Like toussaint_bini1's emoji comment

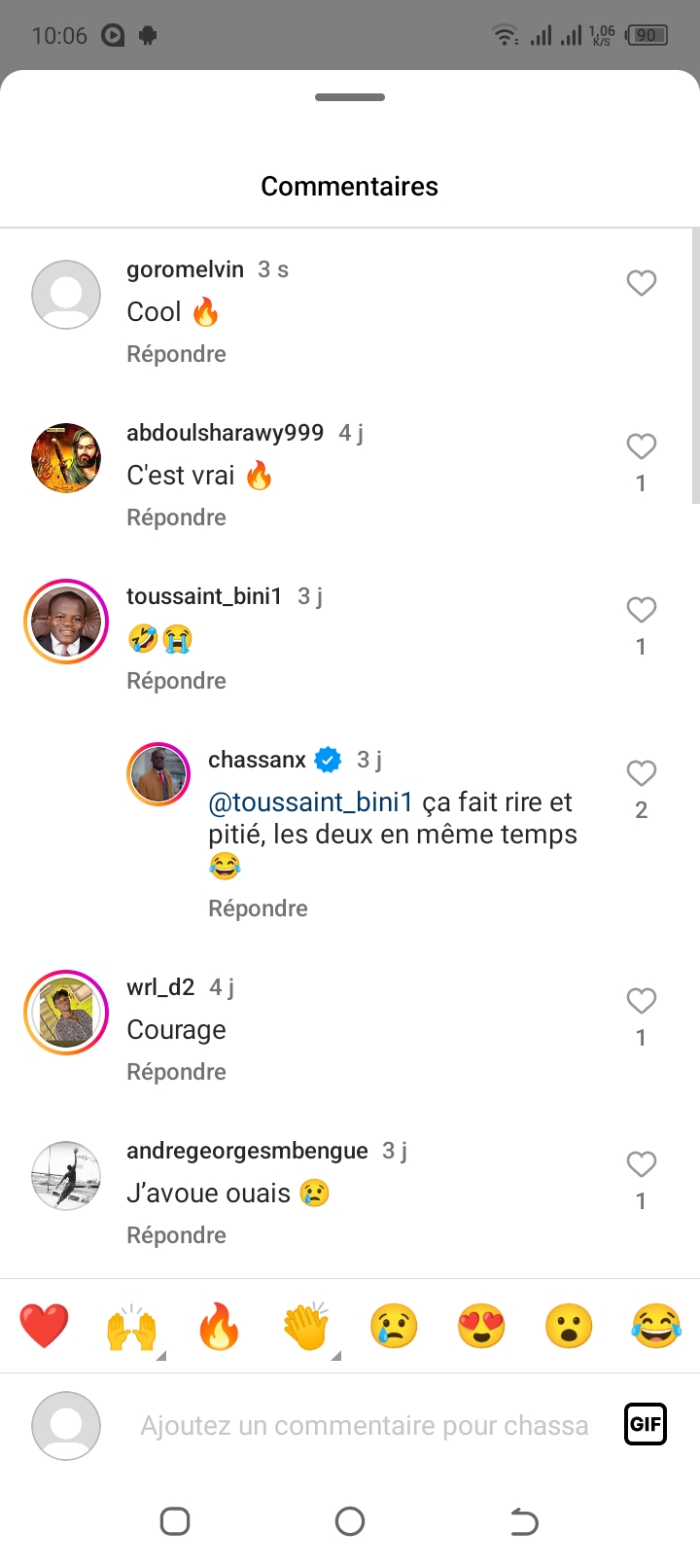[641, 610]
